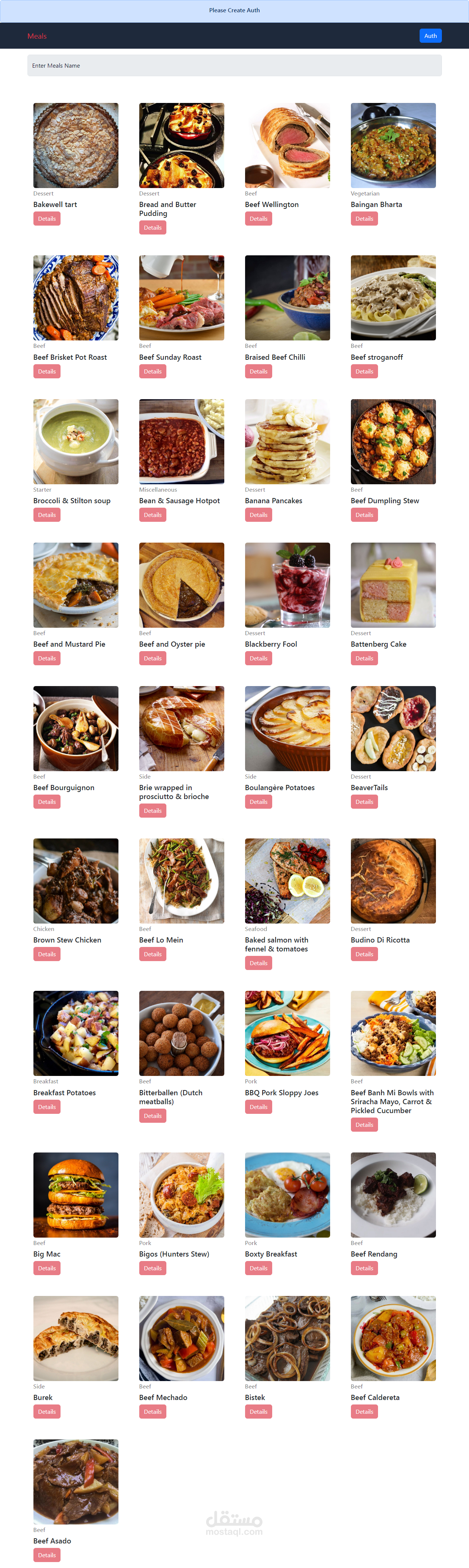Focus the Enter Meals Name field
Screen dimensions: 469x1568
[x=234, y=66]
